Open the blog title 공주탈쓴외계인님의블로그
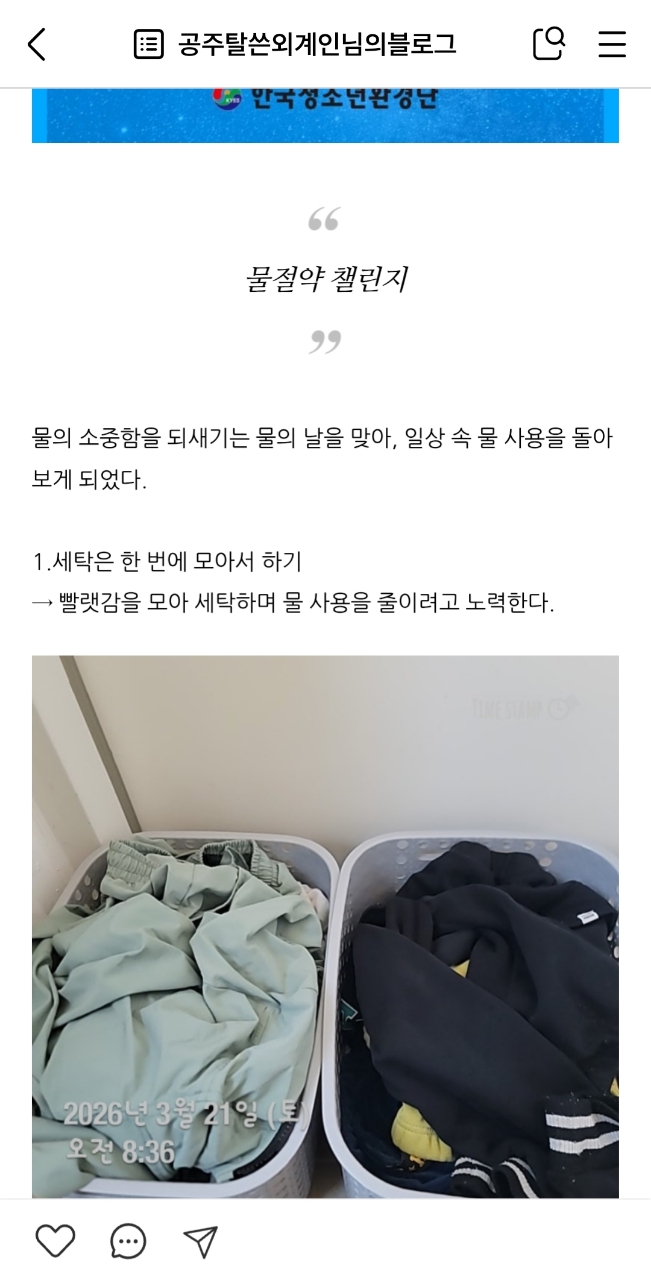 point(316,44)
